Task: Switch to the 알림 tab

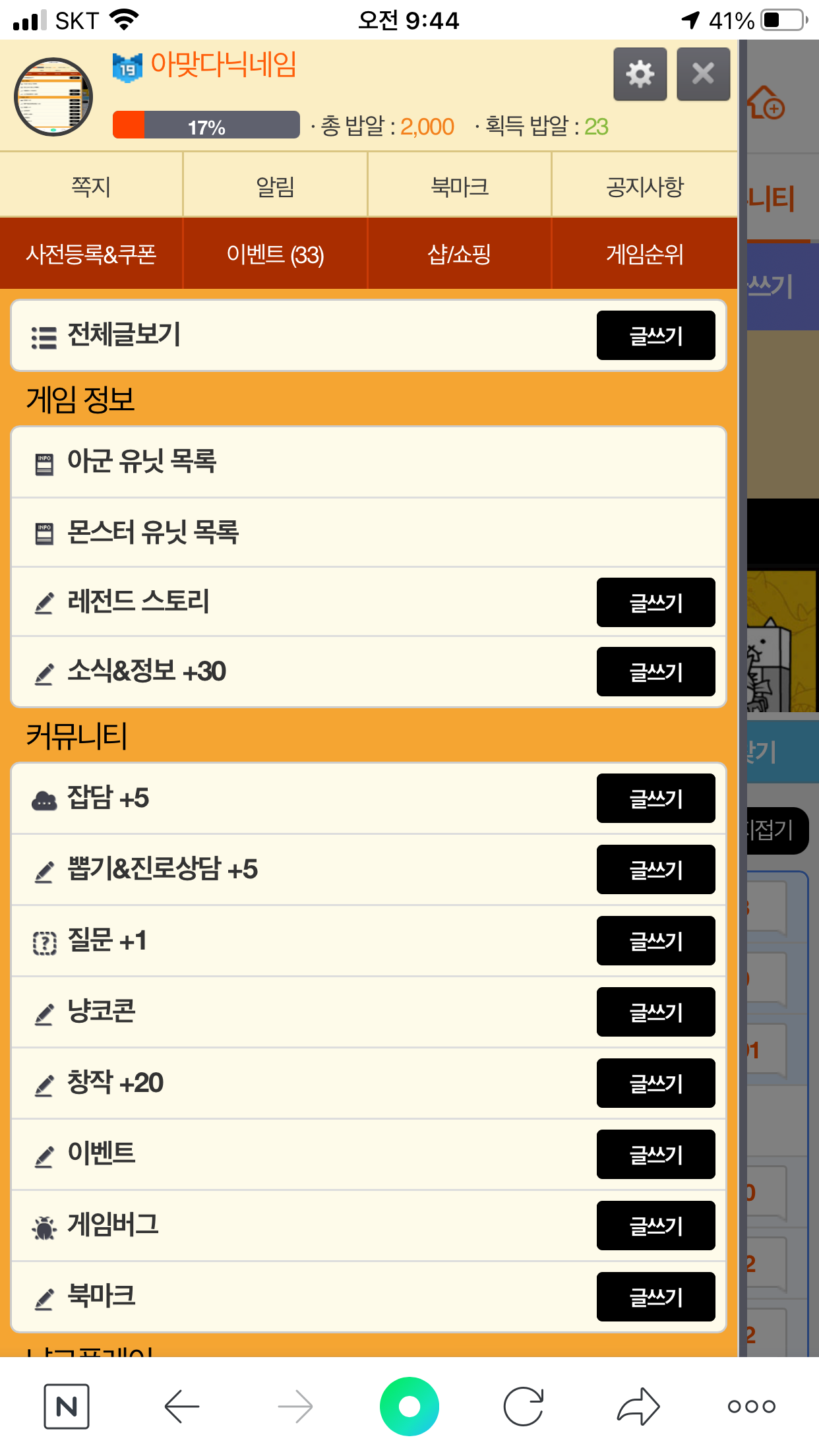Action: click(275, 186)
